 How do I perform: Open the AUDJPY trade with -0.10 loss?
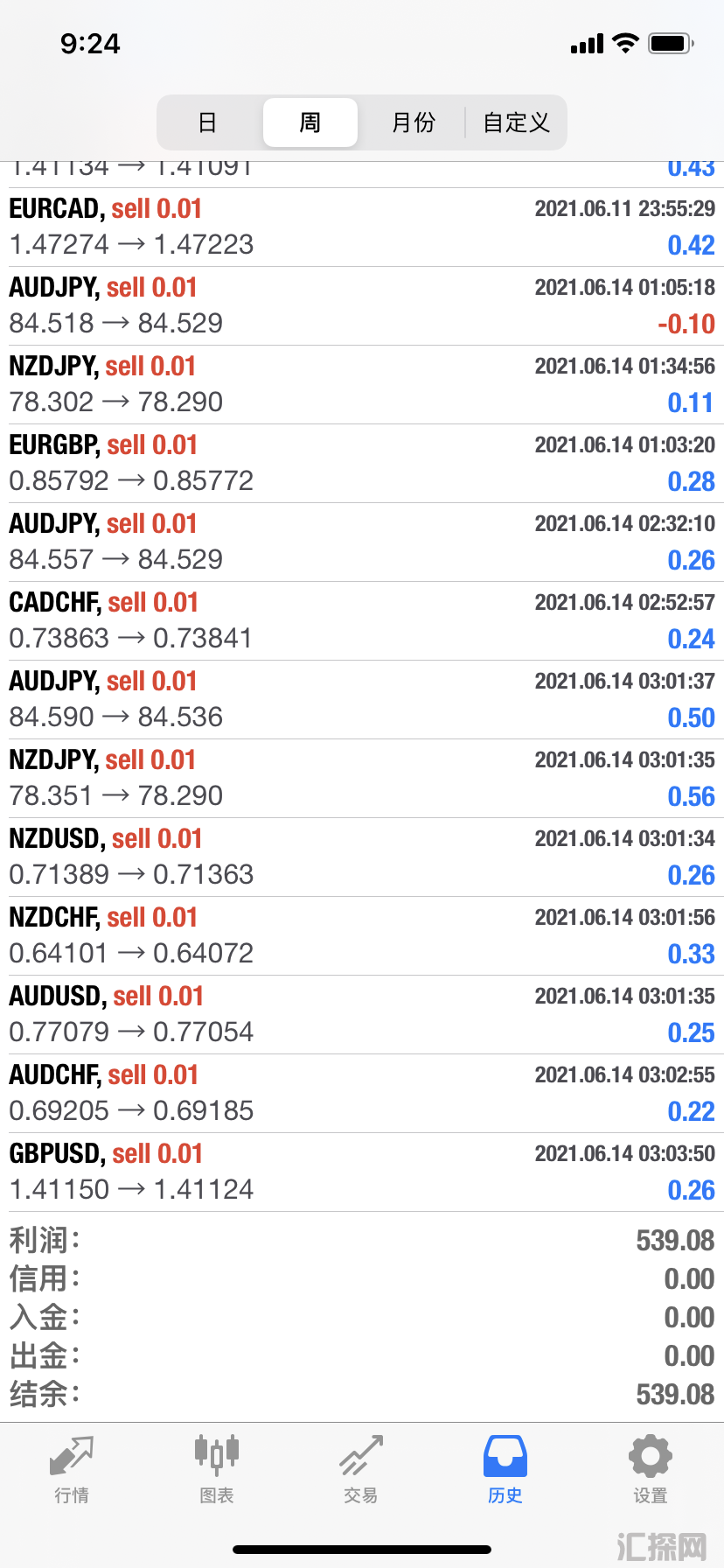tap(362, 306)
